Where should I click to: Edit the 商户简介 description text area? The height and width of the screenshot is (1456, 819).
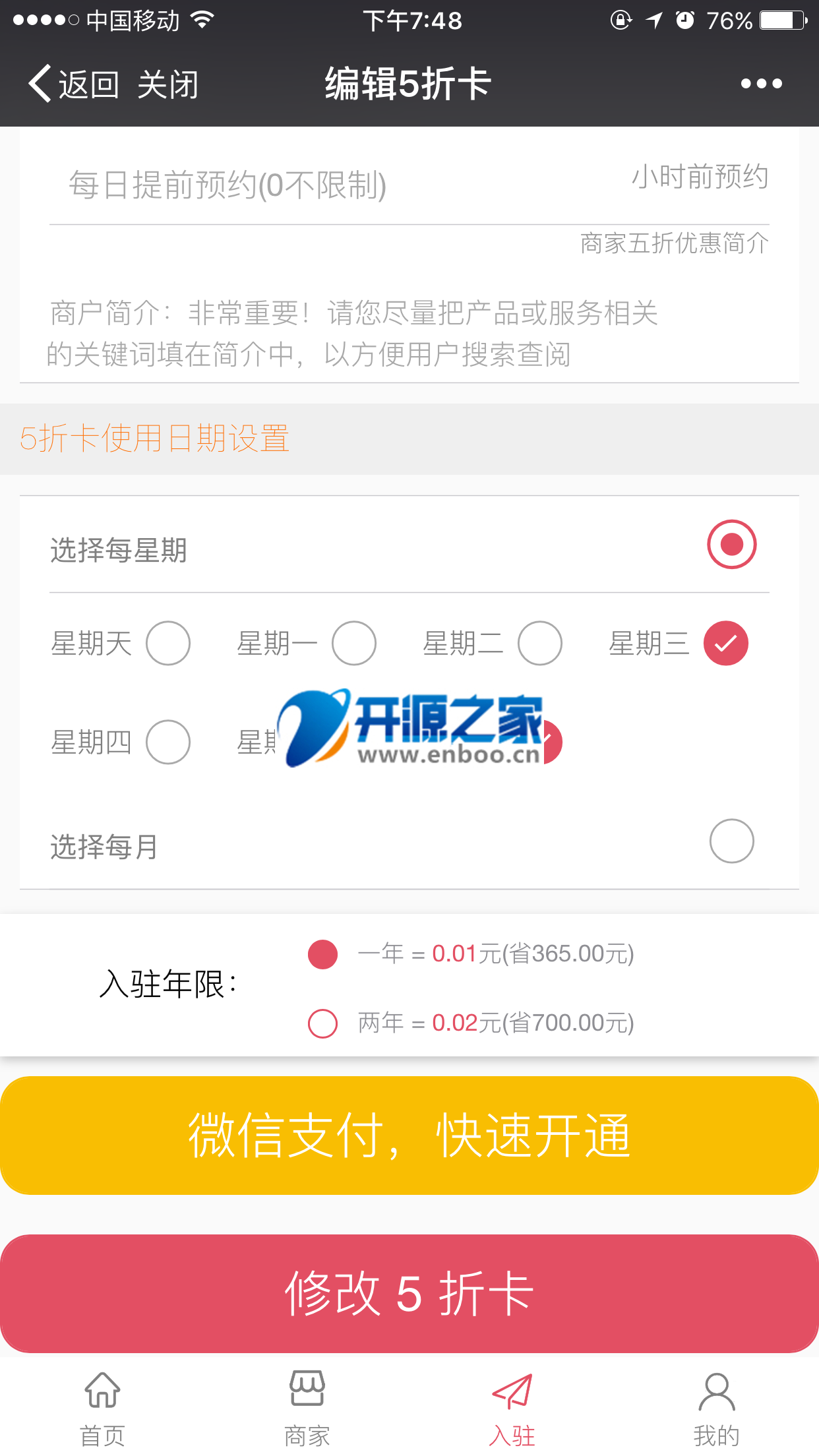409,333
